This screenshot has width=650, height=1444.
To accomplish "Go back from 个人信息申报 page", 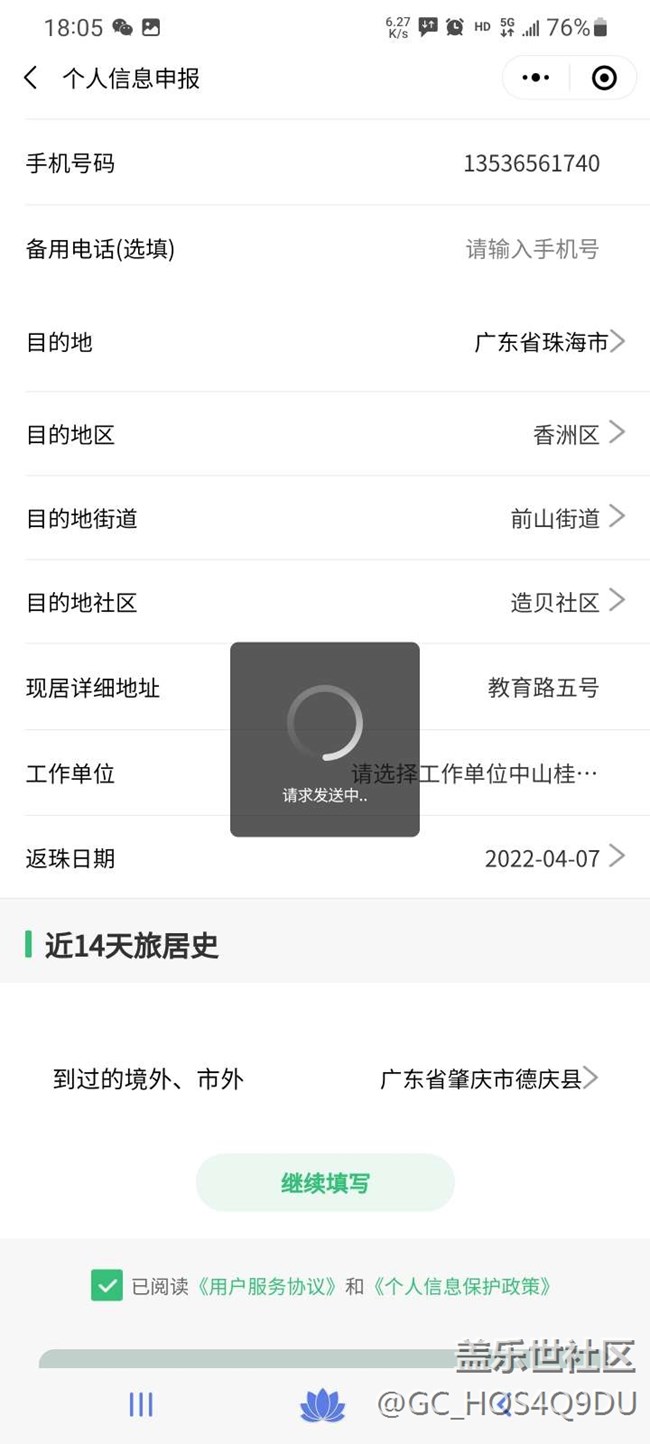I will 31,78.
